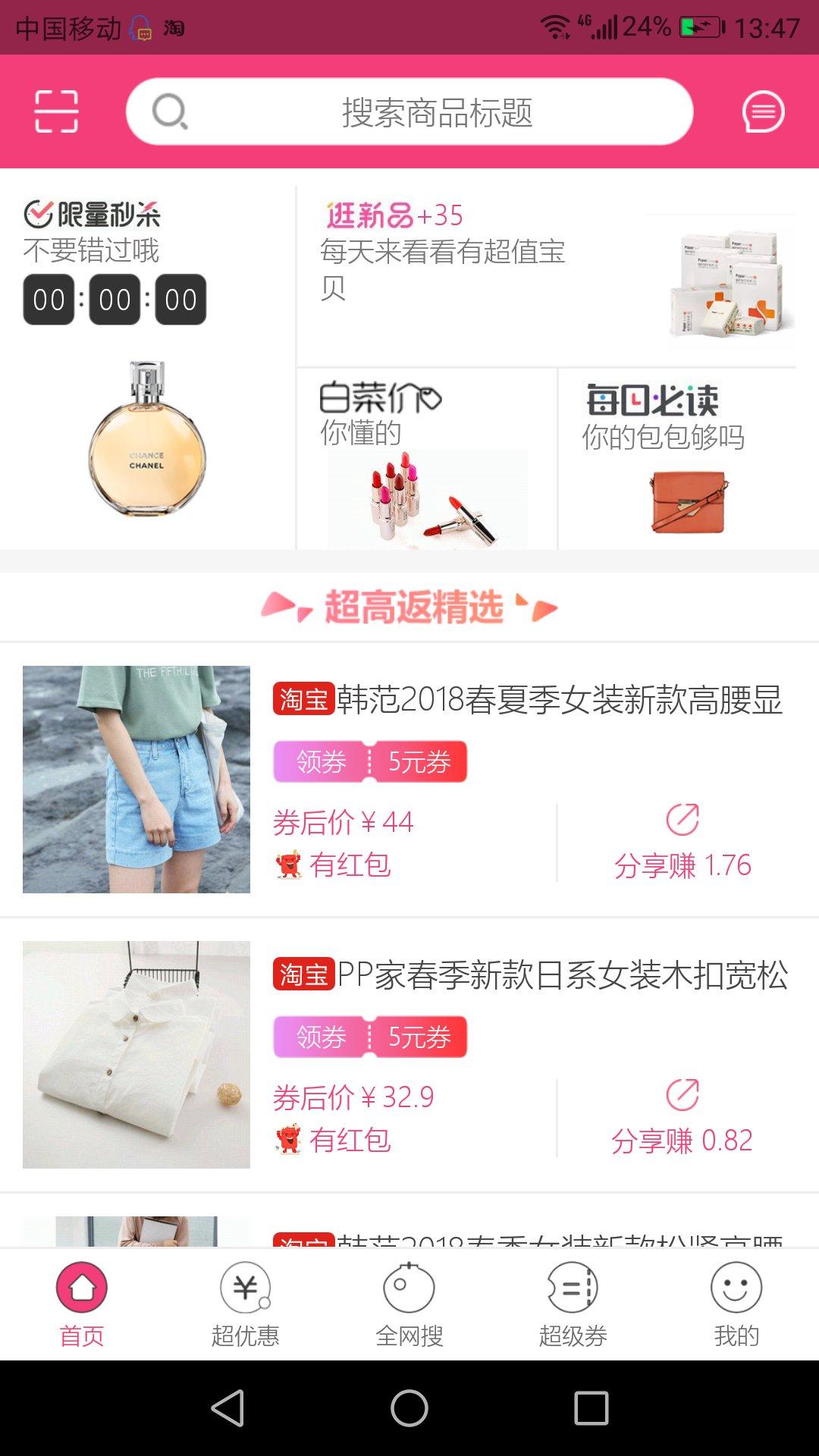This screenshot has width=819, height=1456.
Task: Claim the 5元券 coupon on 韩范 shorts
Action: click(370, 761)
